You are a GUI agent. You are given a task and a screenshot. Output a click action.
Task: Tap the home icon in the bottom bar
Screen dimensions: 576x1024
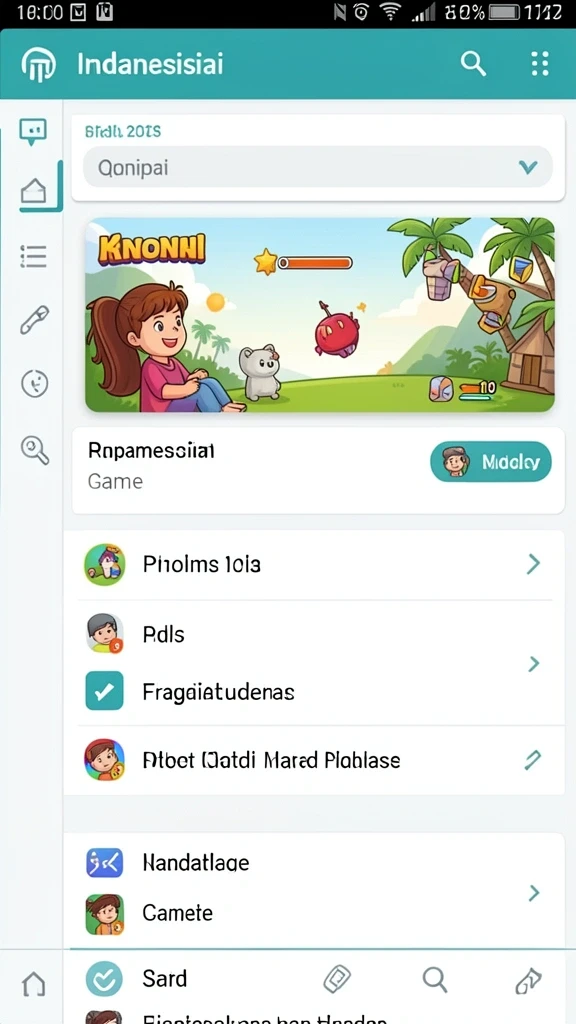[34, 982]
